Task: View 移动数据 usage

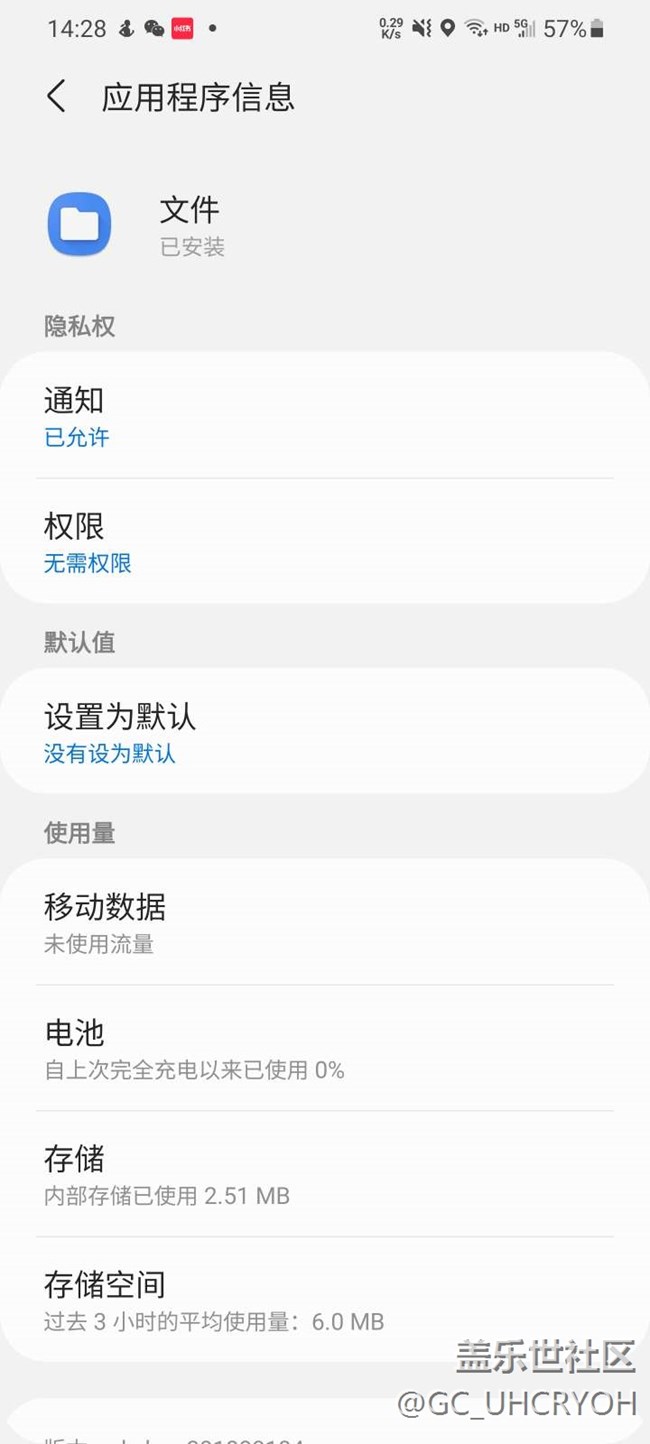Action: pos(324,922)
